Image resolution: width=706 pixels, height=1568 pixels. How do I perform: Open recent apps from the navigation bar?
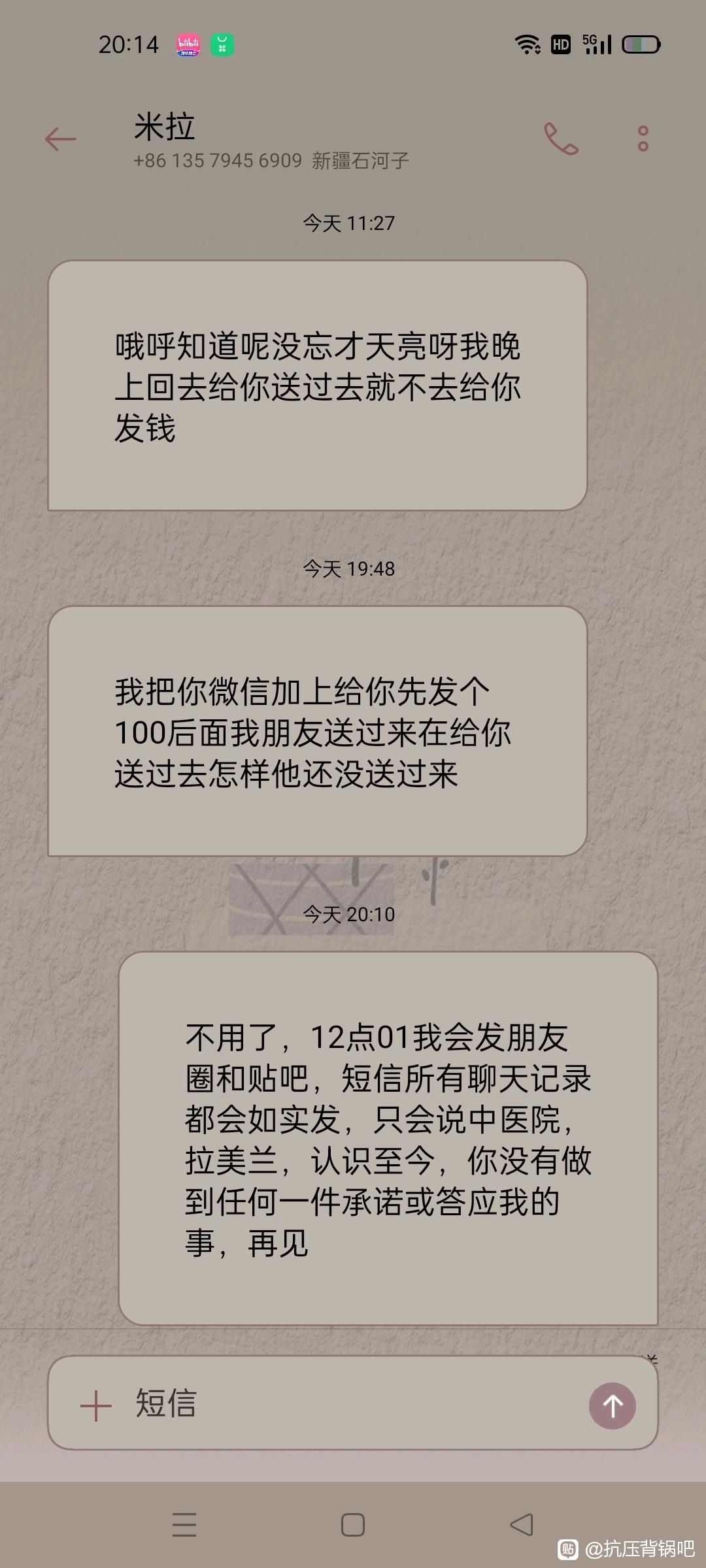(184, 1525)
